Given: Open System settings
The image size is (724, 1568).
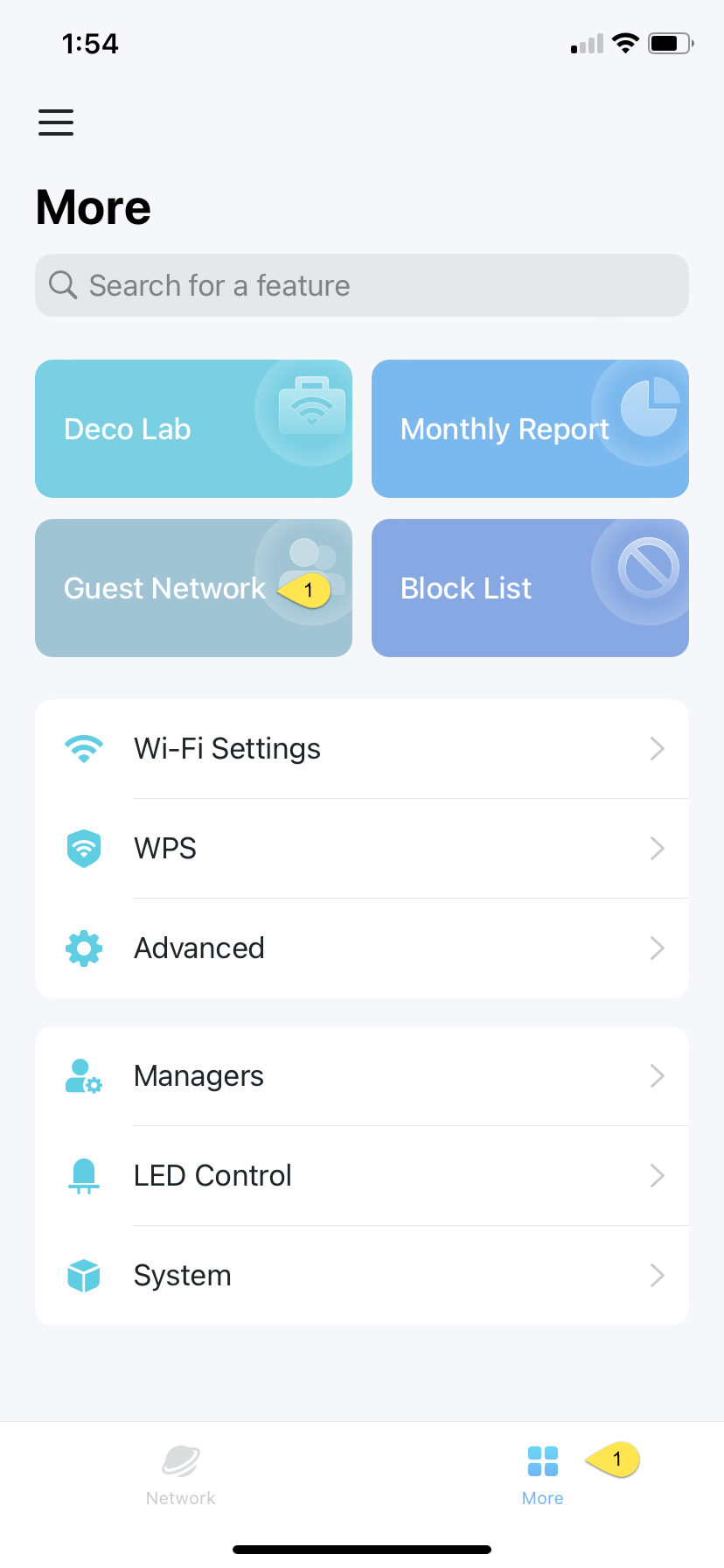Looking at the screenshot, I should 362,1276.
